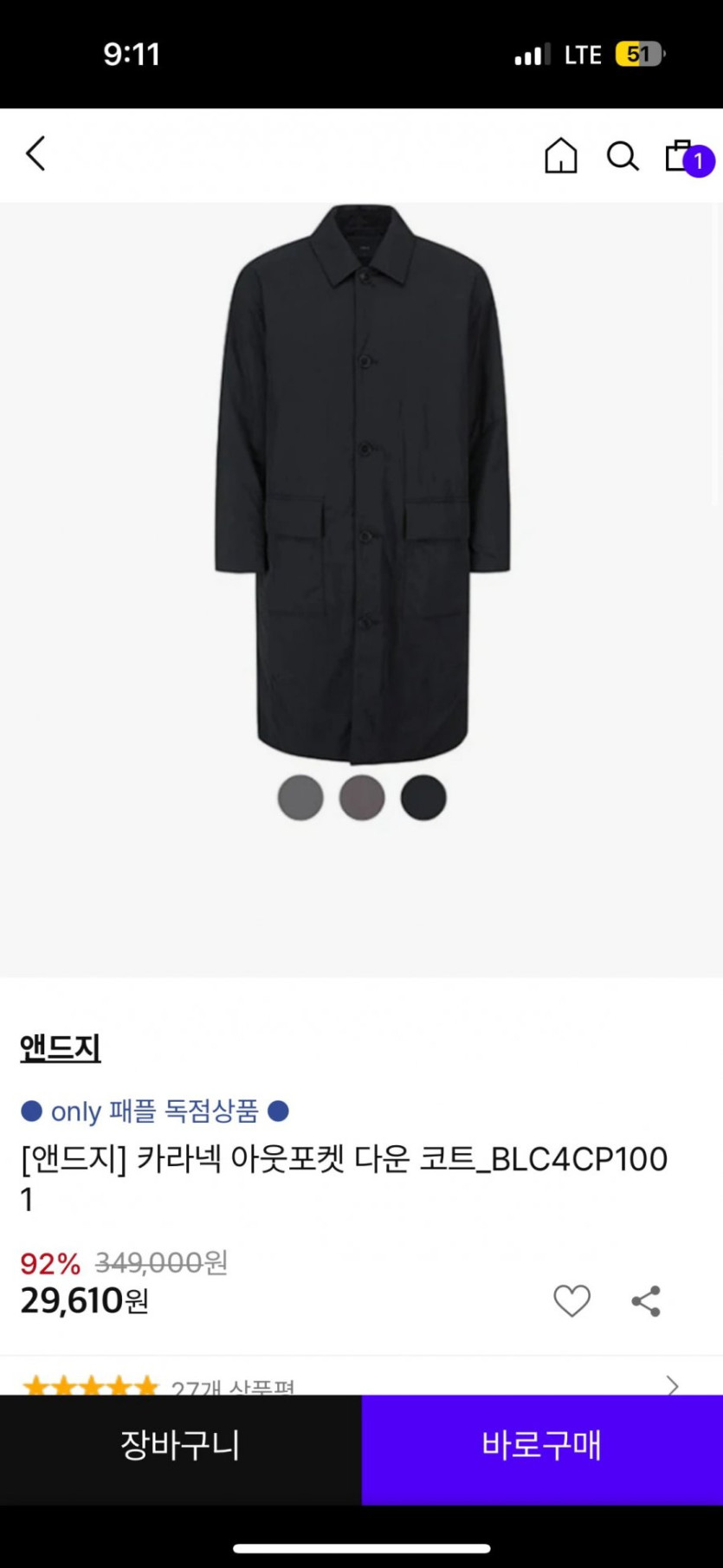Tap the back arrow to return
723x1568 pixels.
point(35,154)
